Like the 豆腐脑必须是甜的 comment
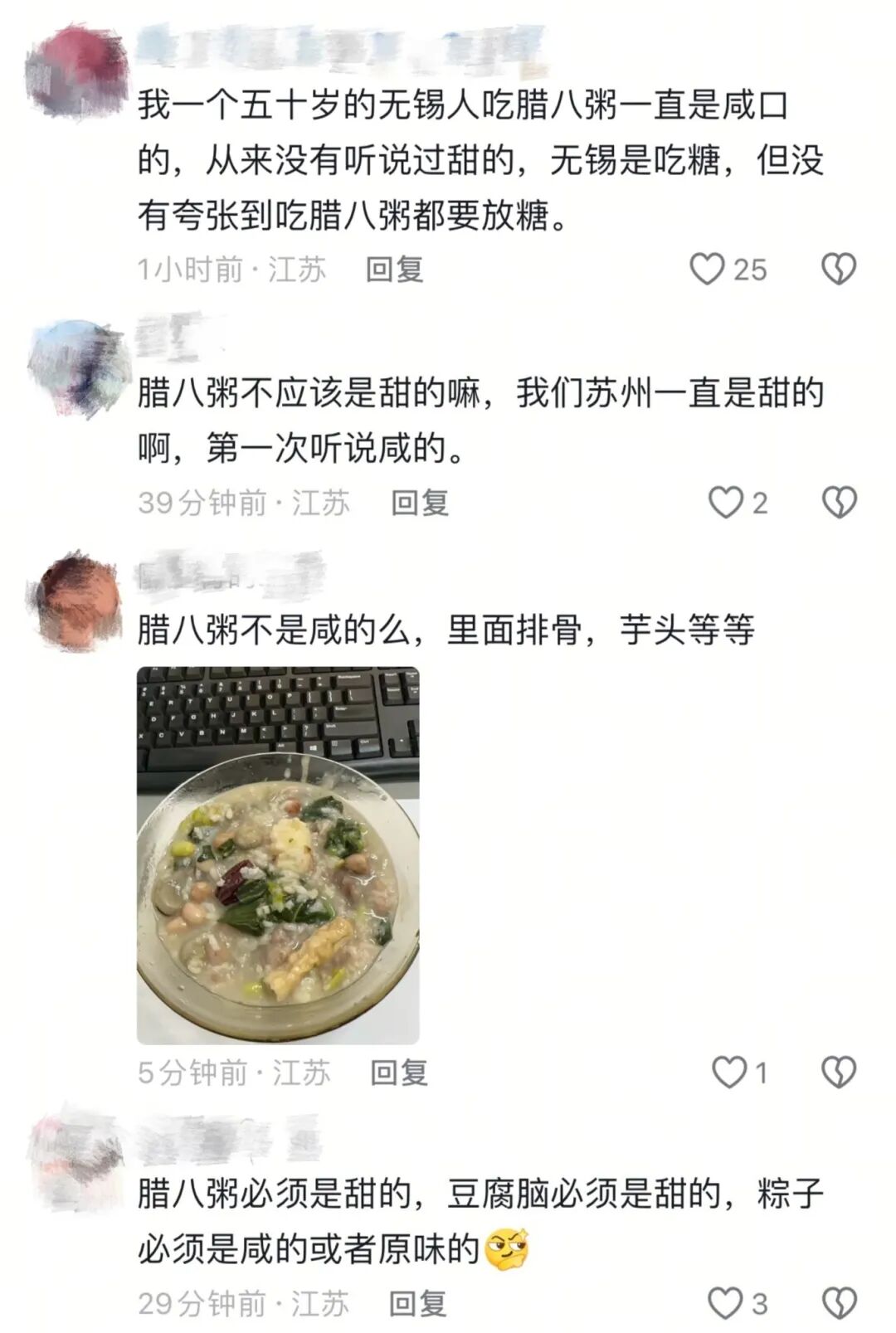This screenshot has height=1333, width=896. 726,1303
